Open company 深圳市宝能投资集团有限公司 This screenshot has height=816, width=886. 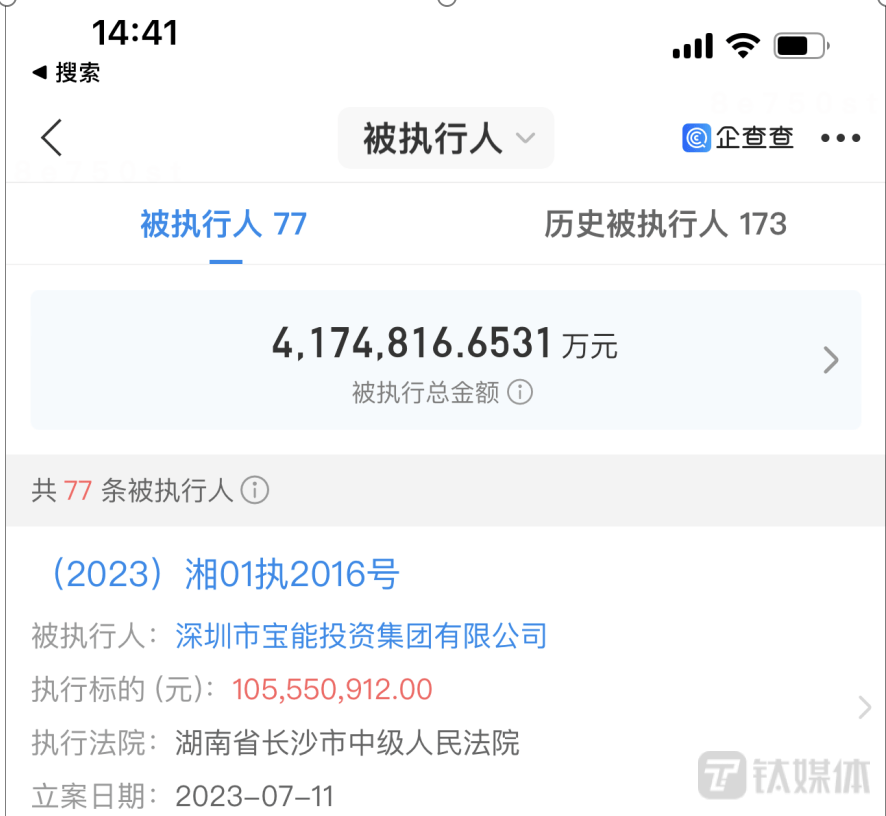[x=361, y=635]
